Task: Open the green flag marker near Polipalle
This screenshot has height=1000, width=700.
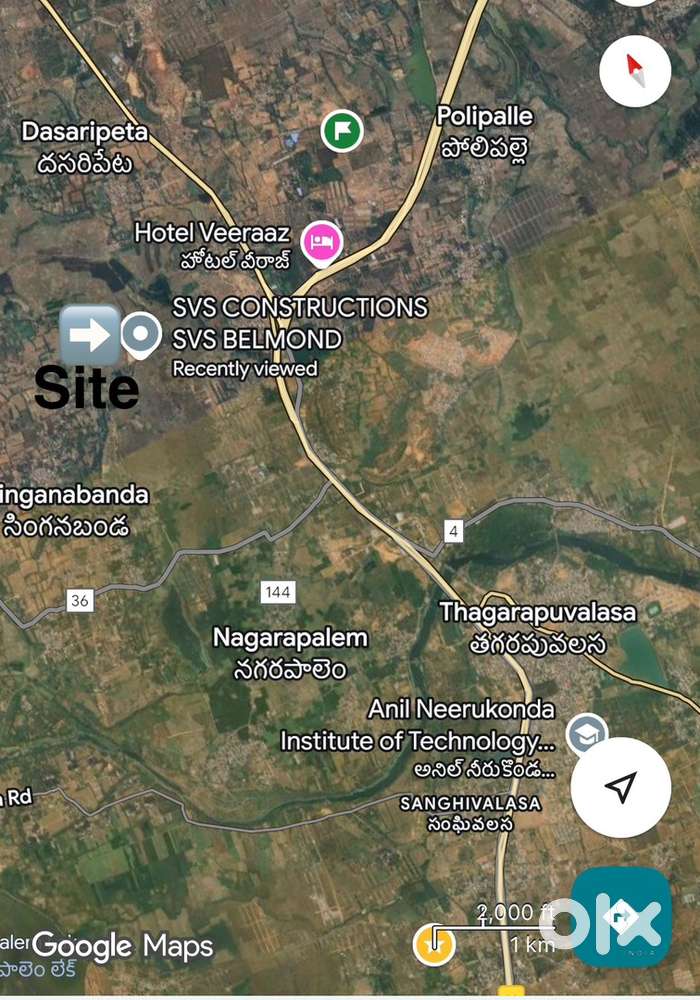Action: pyautogui.click(x=342, y=131)
